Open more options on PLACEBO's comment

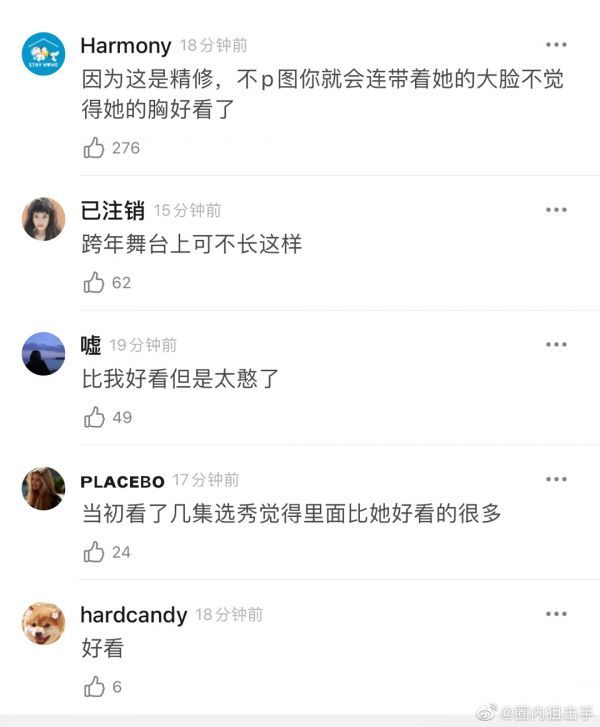click(556, 480)
